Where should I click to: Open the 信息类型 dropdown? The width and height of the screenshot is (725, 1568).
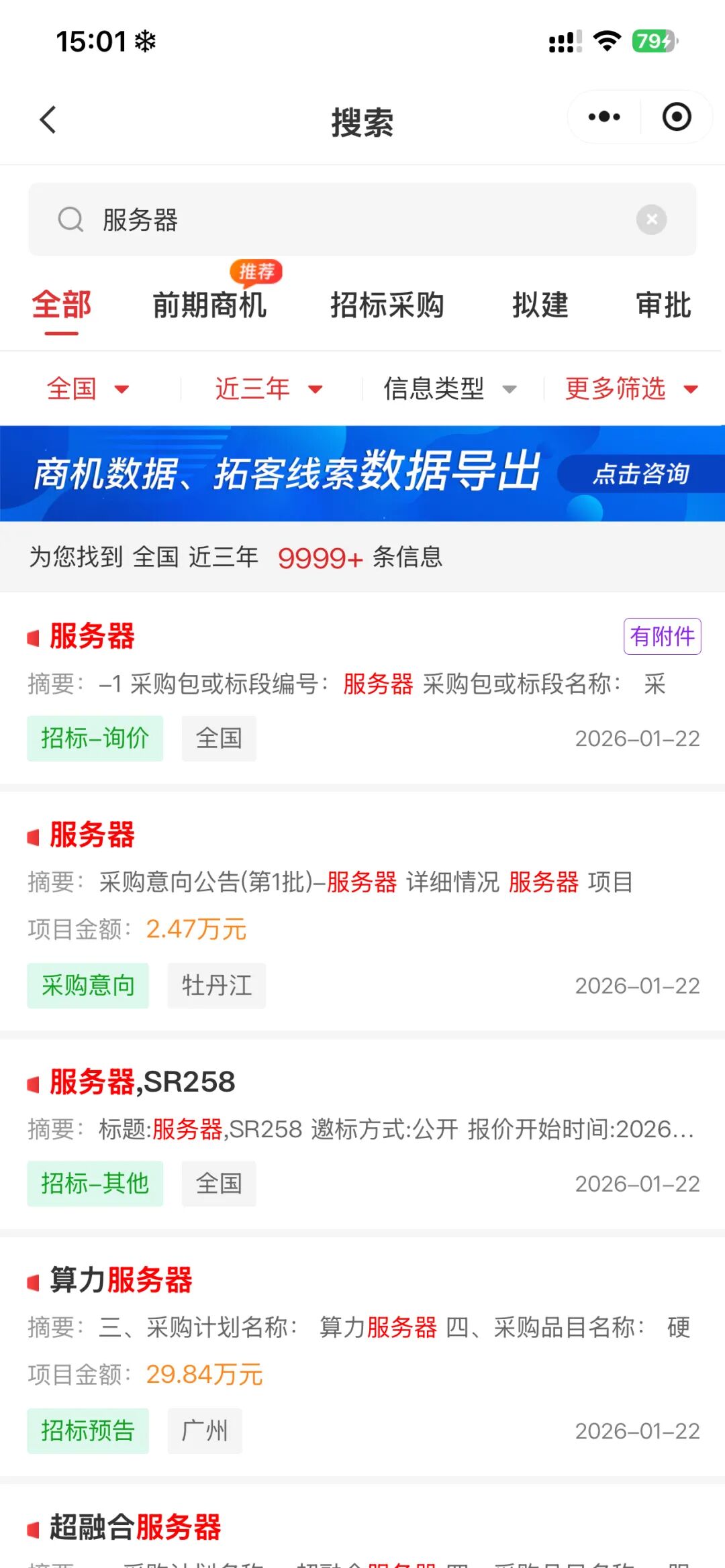coord(450,389)
